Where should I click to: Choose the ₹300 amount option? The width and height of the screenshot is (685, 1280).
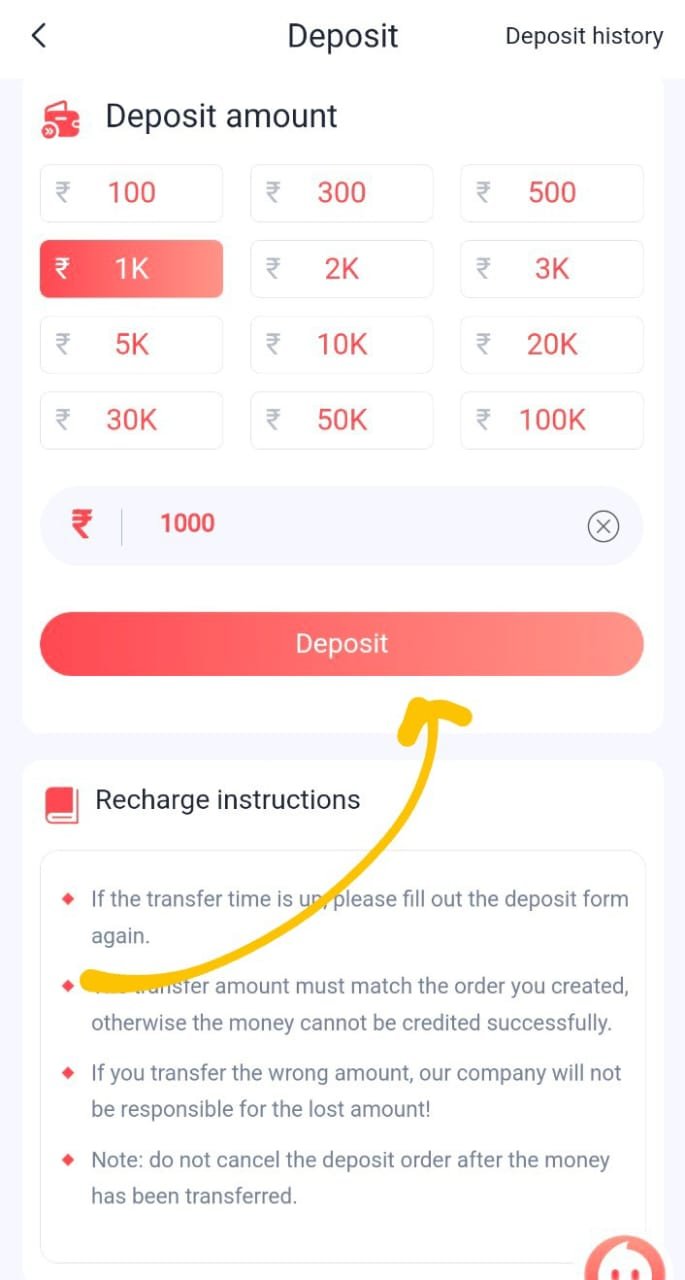coord(341,193)
